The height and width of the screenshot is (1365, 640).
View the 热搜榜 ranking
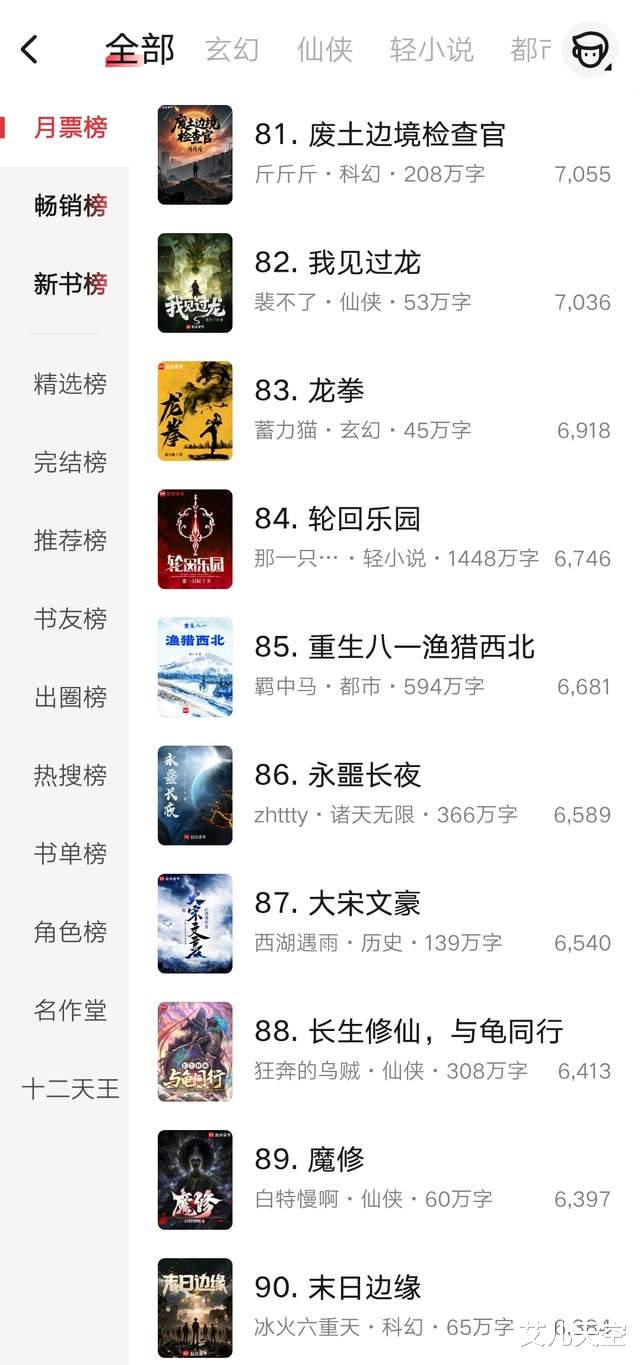70,776
